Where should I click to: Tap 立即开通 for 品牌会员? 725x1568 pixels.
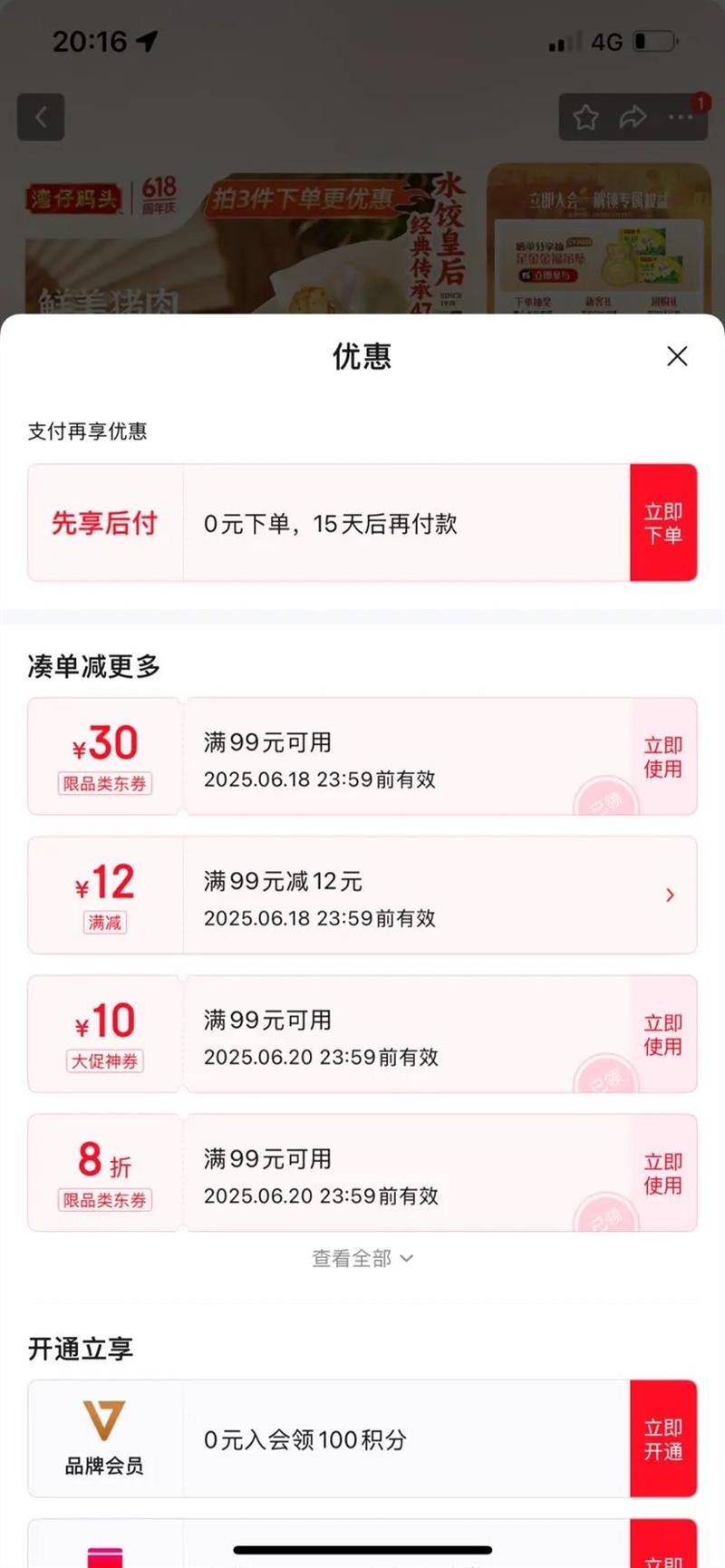click(662, 1439)
